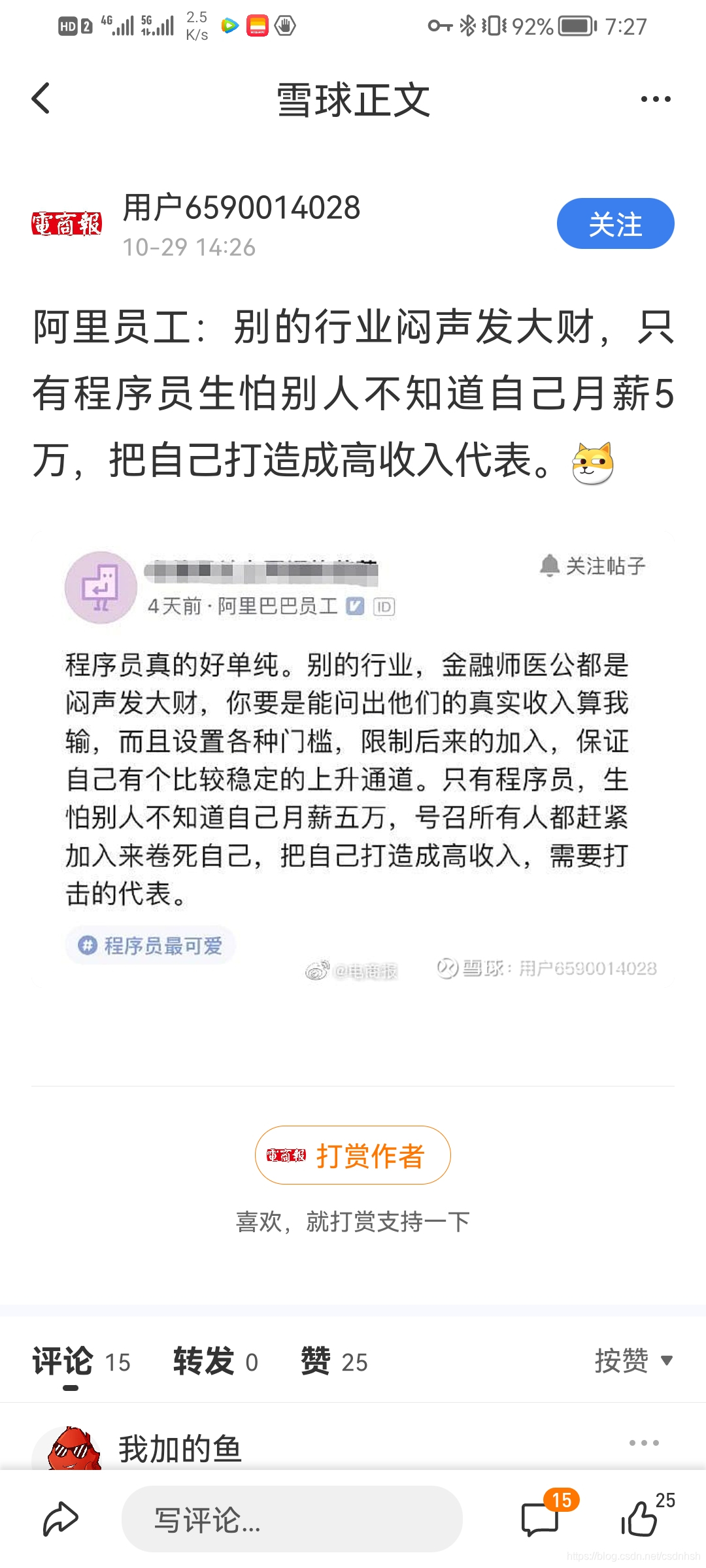706x1568 pixels.
Task: Open comments via the chat bubble icon
Action: (541, 1519)
